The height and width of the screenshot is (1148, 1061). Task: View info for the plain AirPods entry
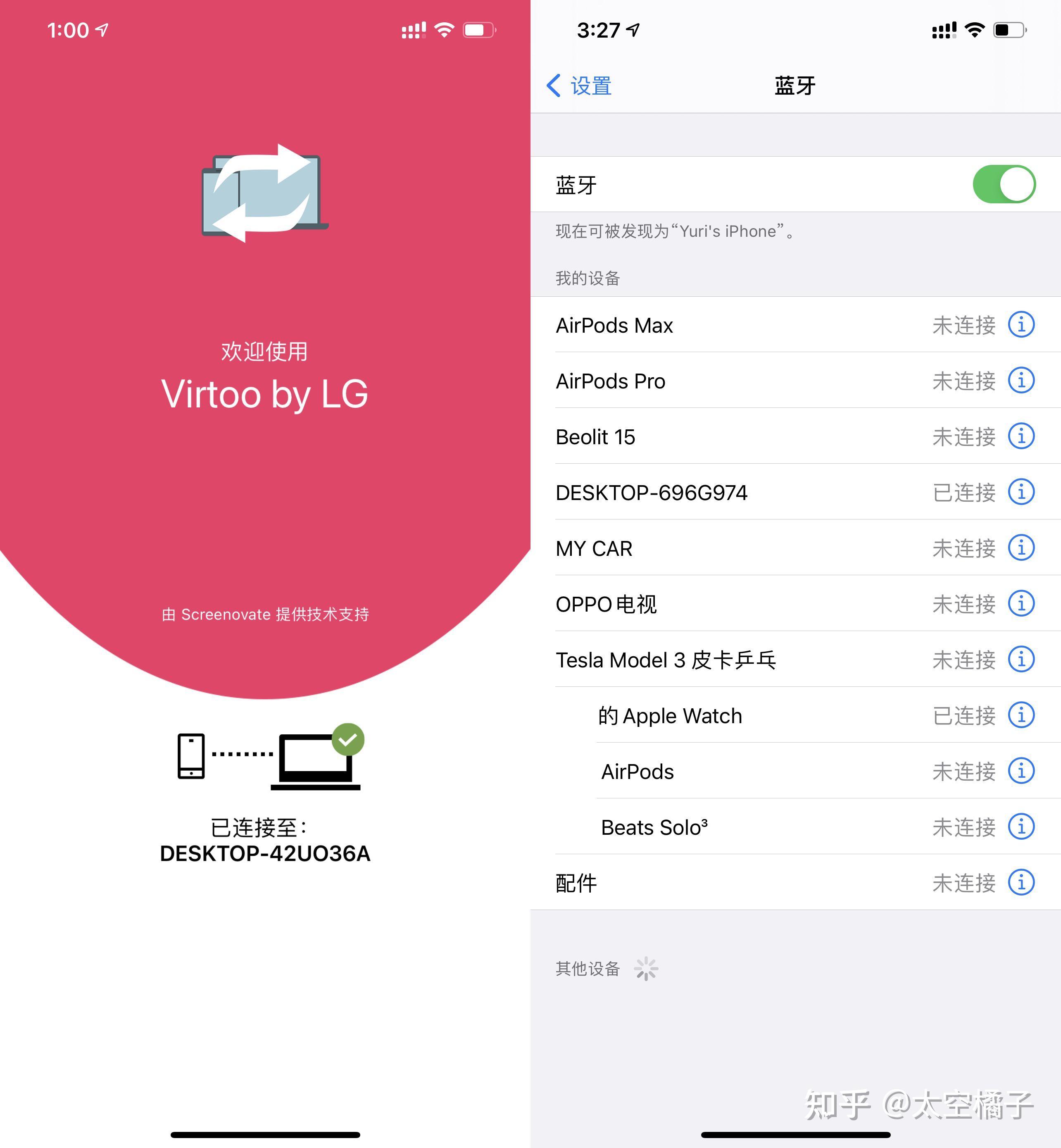(x=1021, y=771)
